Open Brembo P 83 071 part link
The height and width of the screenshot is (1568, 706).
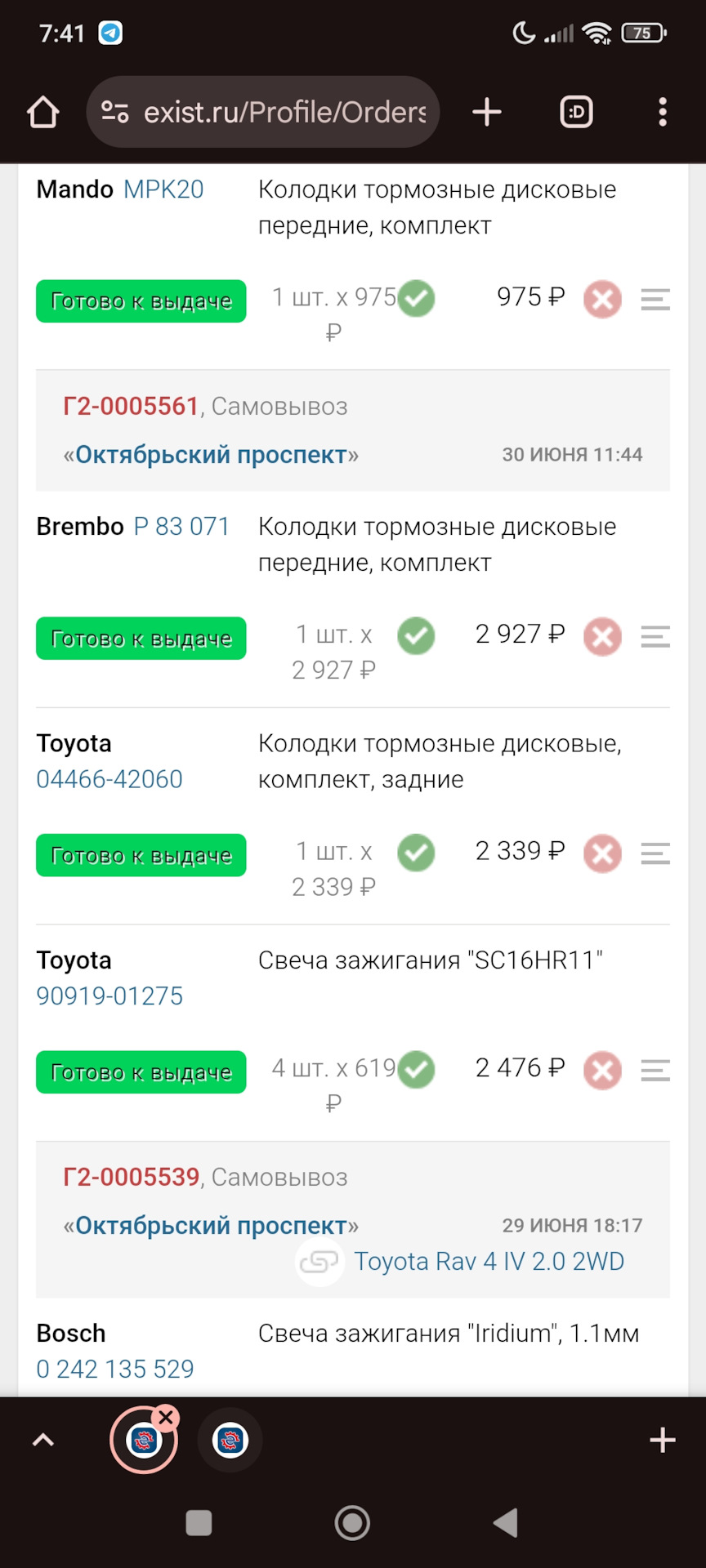[x=182, y=527]
